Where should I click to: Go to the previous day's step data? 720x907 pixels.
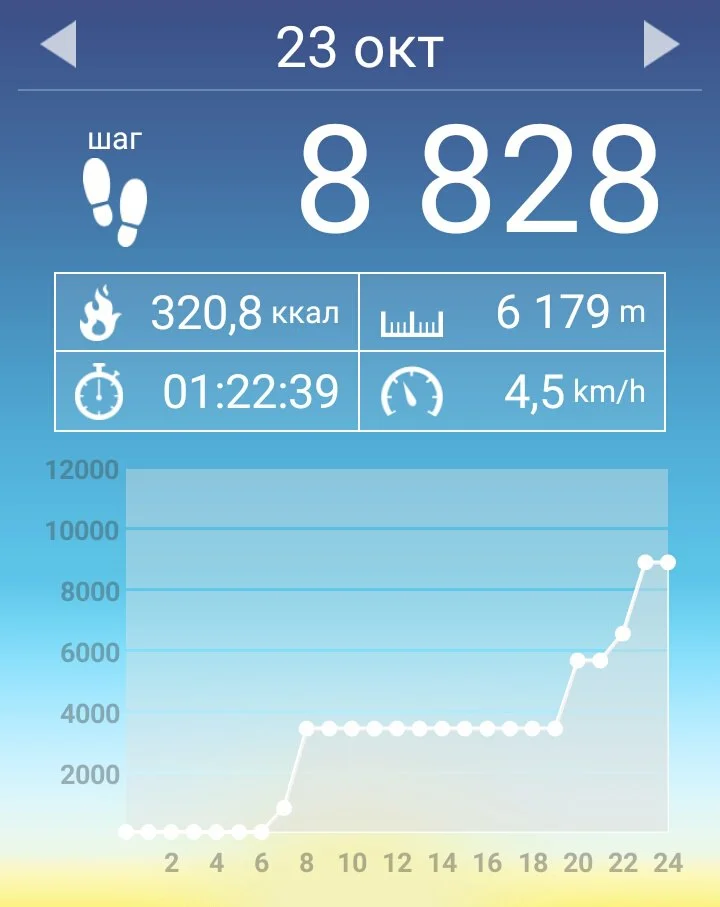tap(58, 45)
